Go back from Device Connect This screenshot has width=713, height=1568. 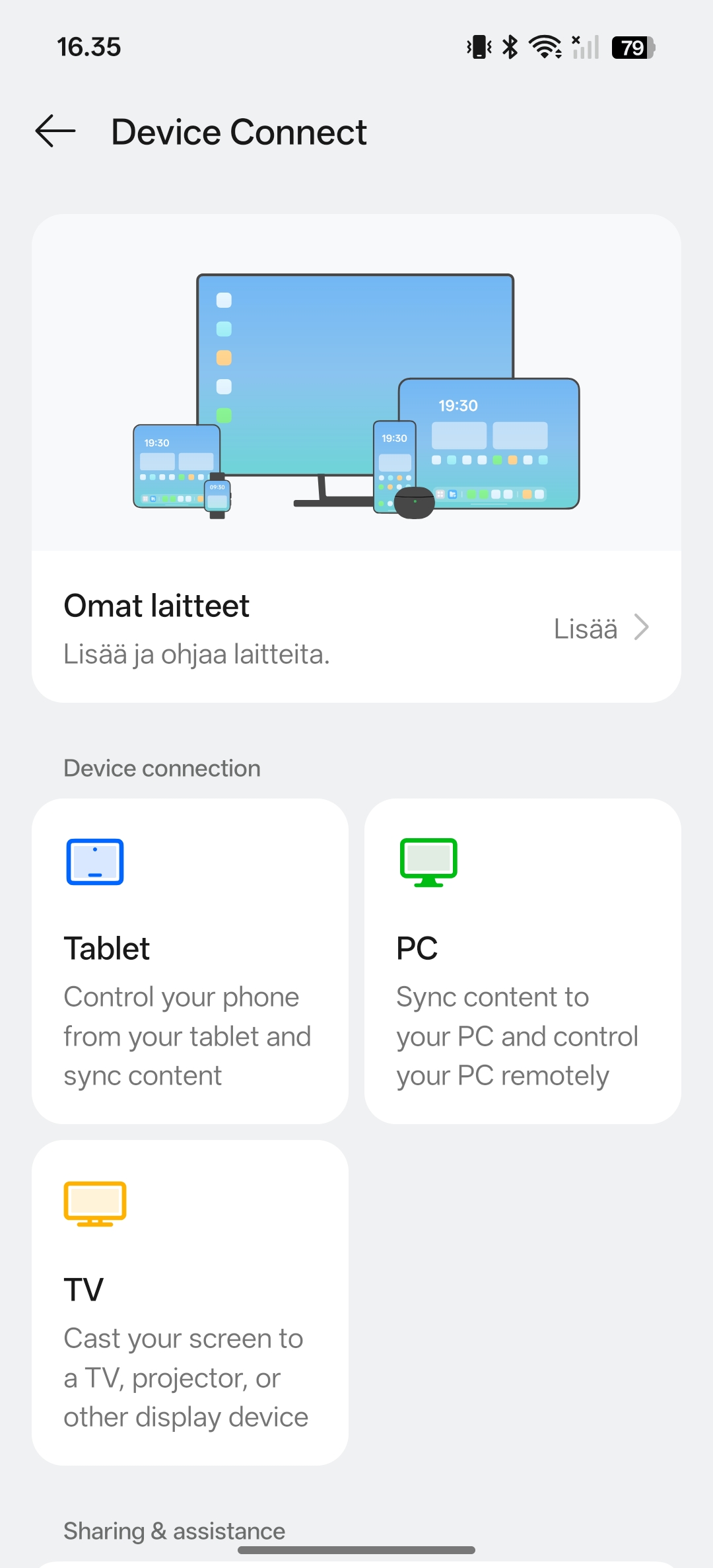pos(55,131)
